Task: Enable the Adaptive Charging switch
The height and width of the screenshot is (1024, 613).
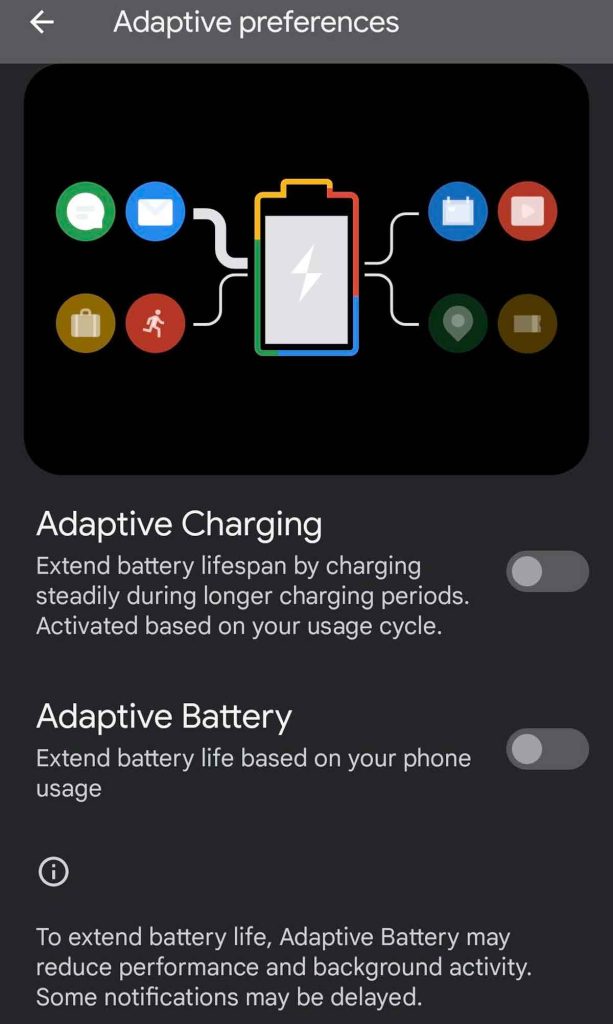Action: click(546, 571)
